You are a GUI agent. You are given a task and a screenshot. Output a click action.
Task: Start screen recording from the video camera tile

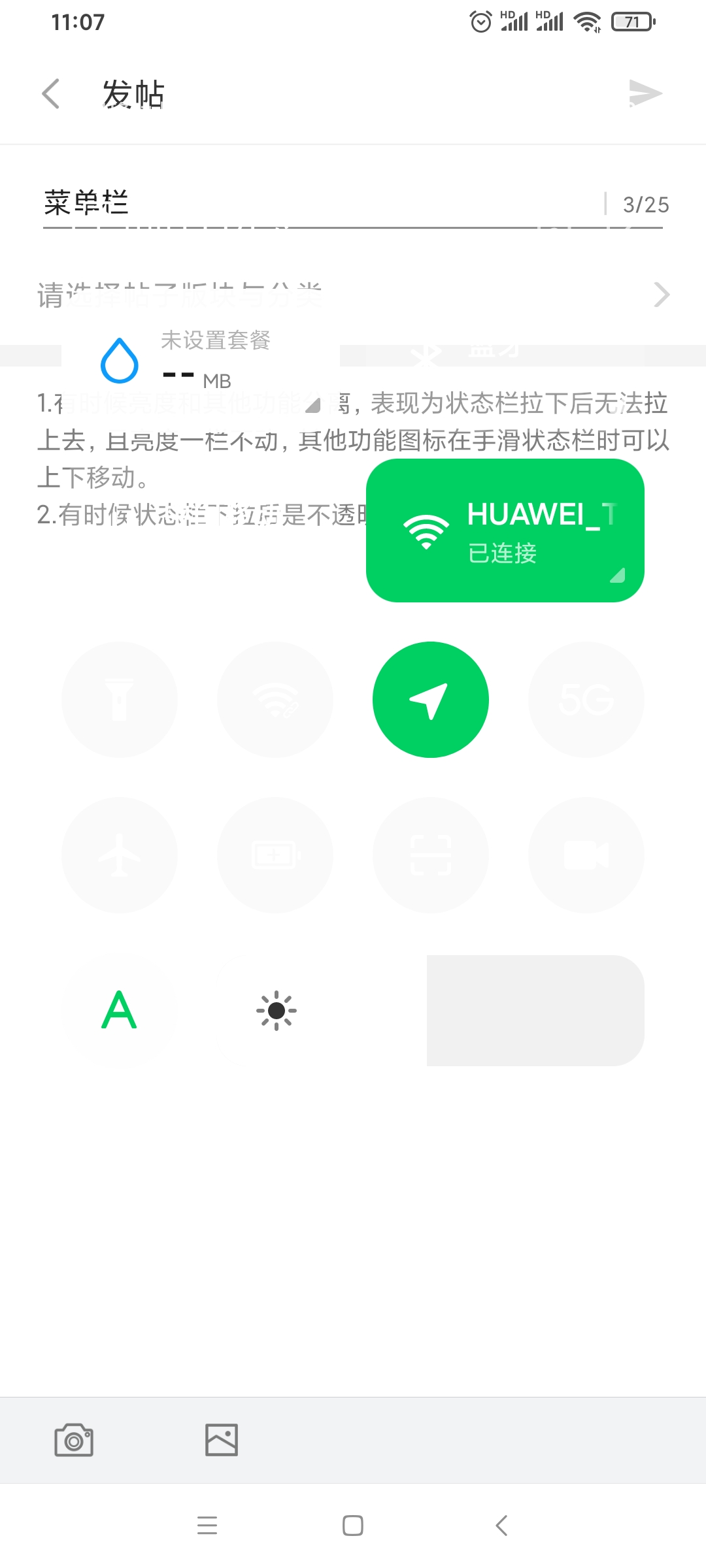coord(586,855)
